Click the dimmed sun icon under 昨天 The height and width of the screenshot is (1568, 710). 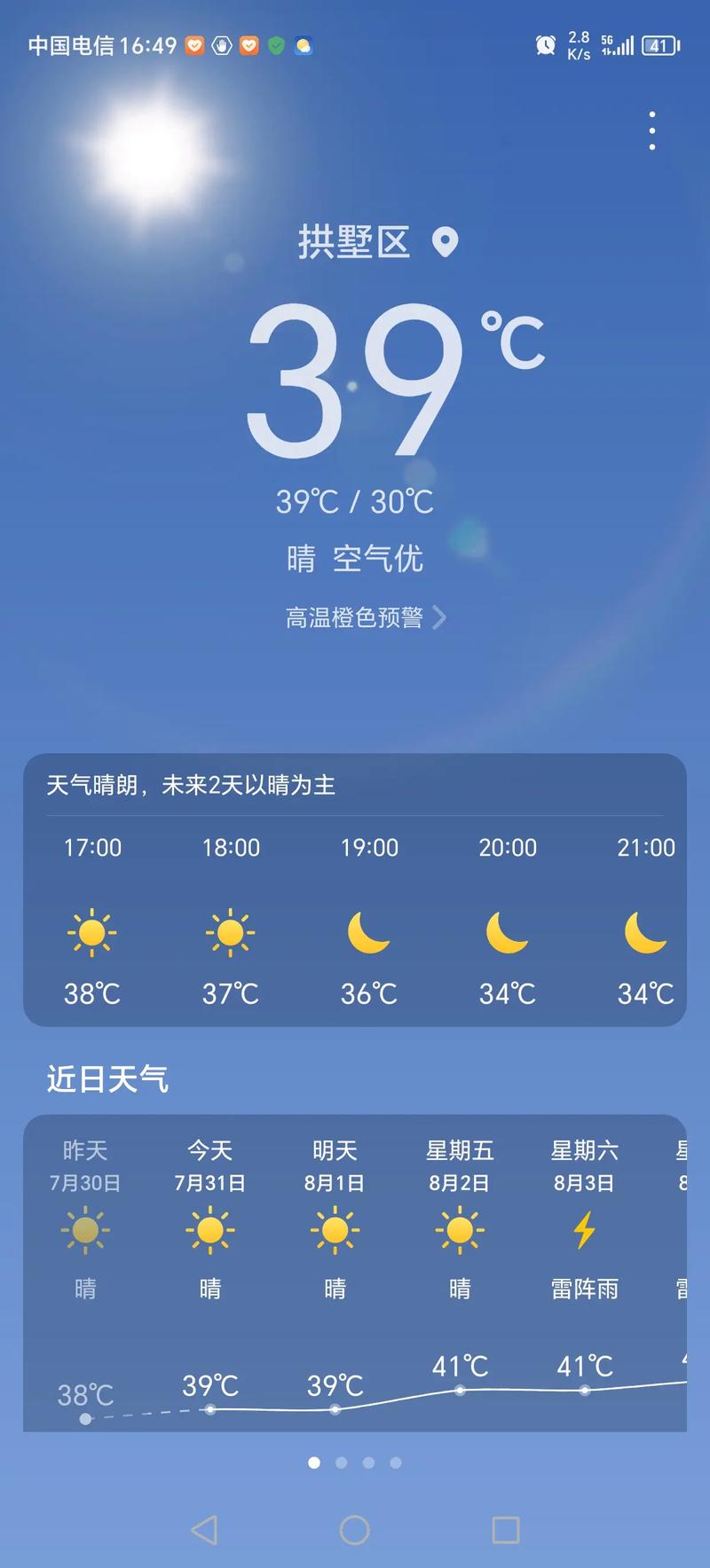[x=84, y=1229]
